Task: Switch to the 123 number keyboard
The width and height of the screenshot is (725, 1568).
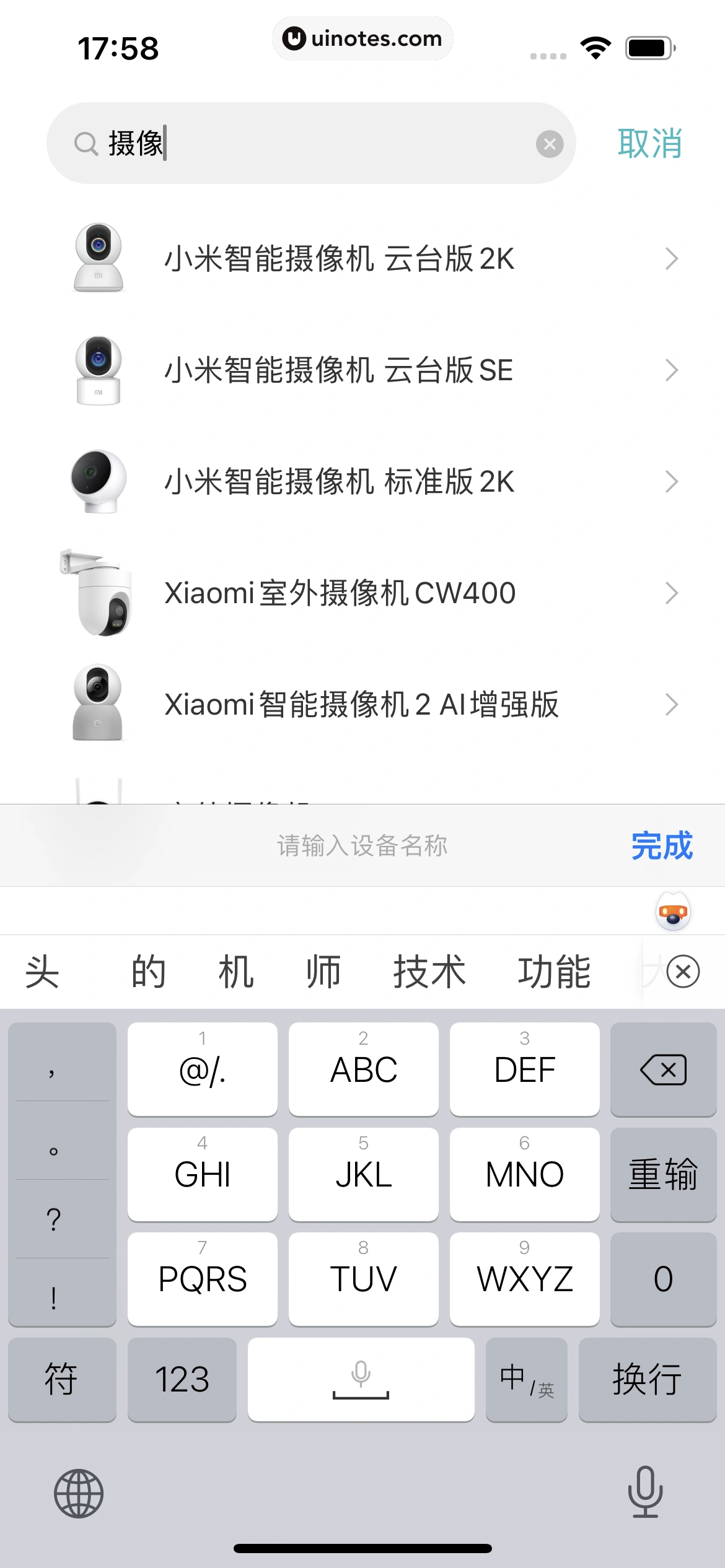Action: coord(182,1380)
